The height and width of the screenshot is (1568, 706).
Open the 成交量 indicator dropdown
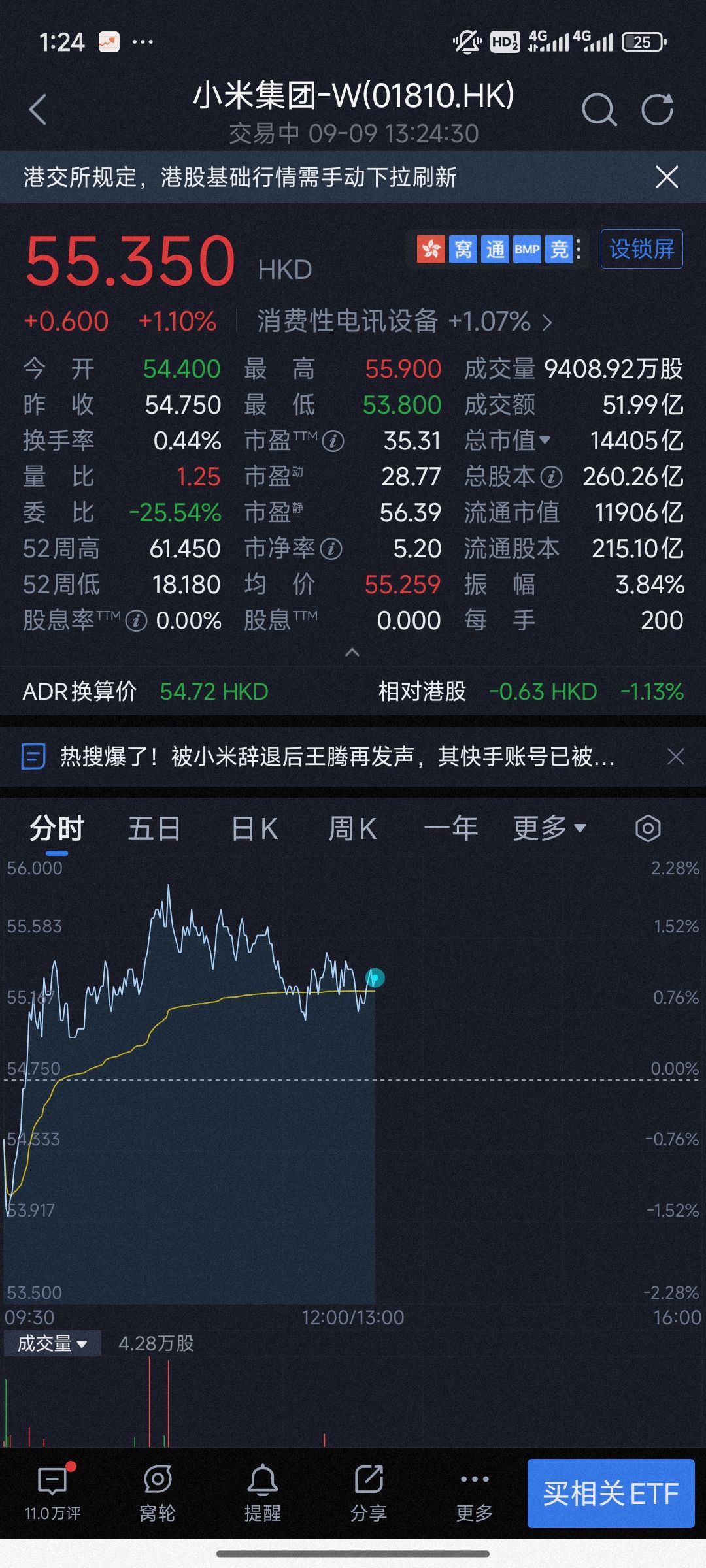pos(52,1345)
